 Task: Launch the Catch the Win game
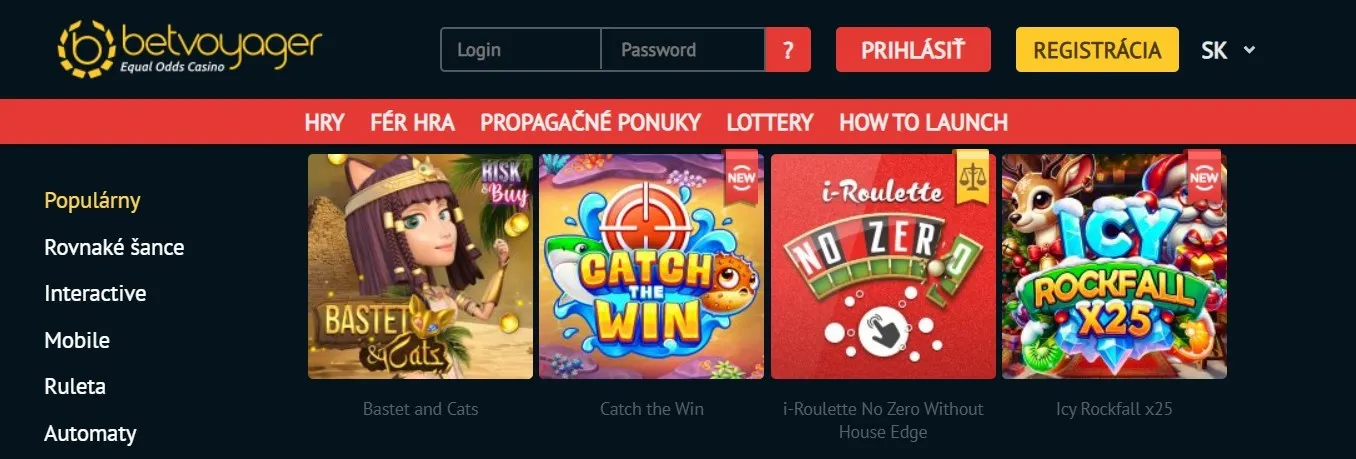tap(651, 266)
